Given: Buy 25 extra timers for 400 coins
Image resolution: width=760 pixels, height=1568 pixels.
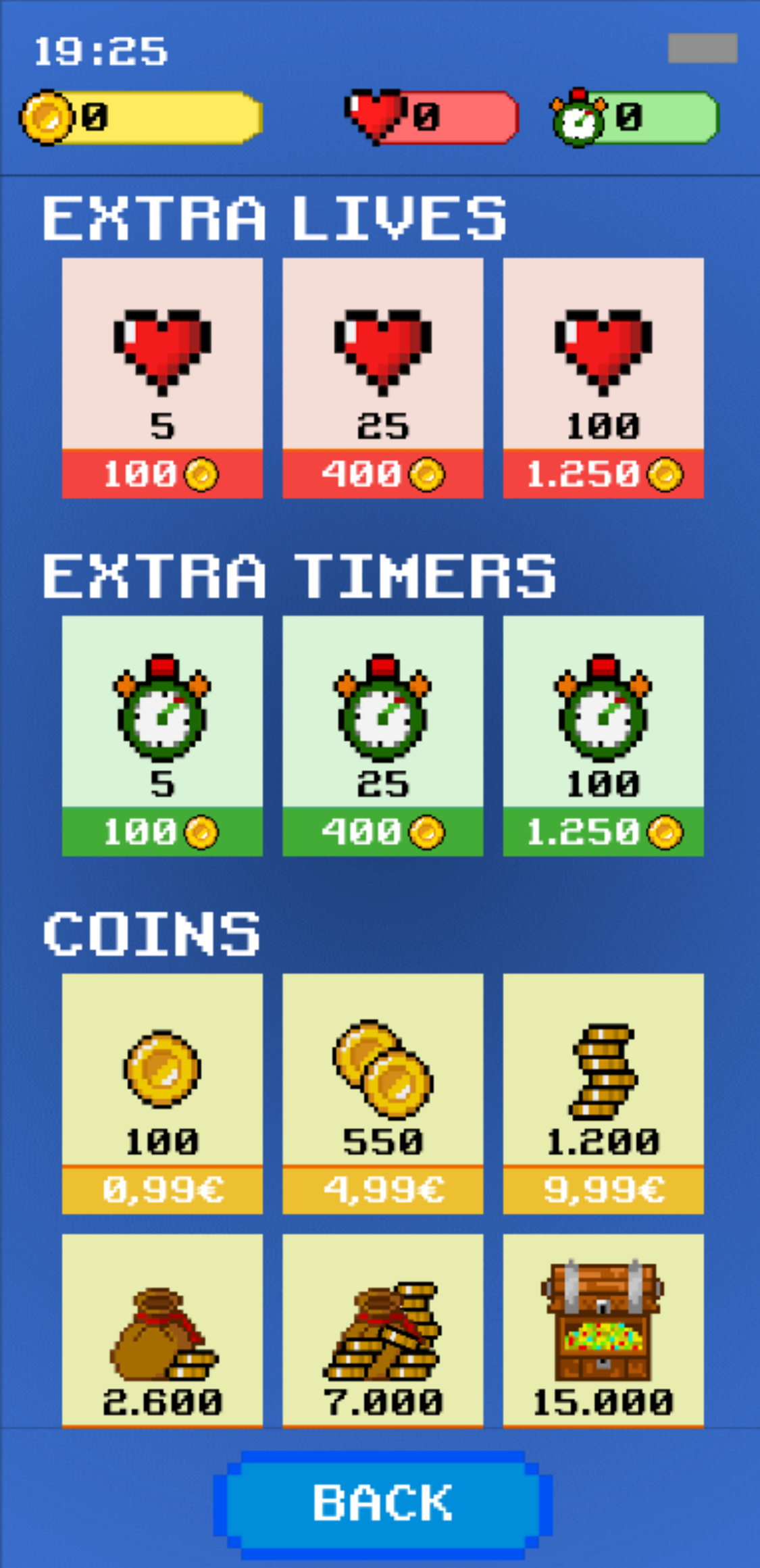Looking at the screenshot, I should 382,736.
